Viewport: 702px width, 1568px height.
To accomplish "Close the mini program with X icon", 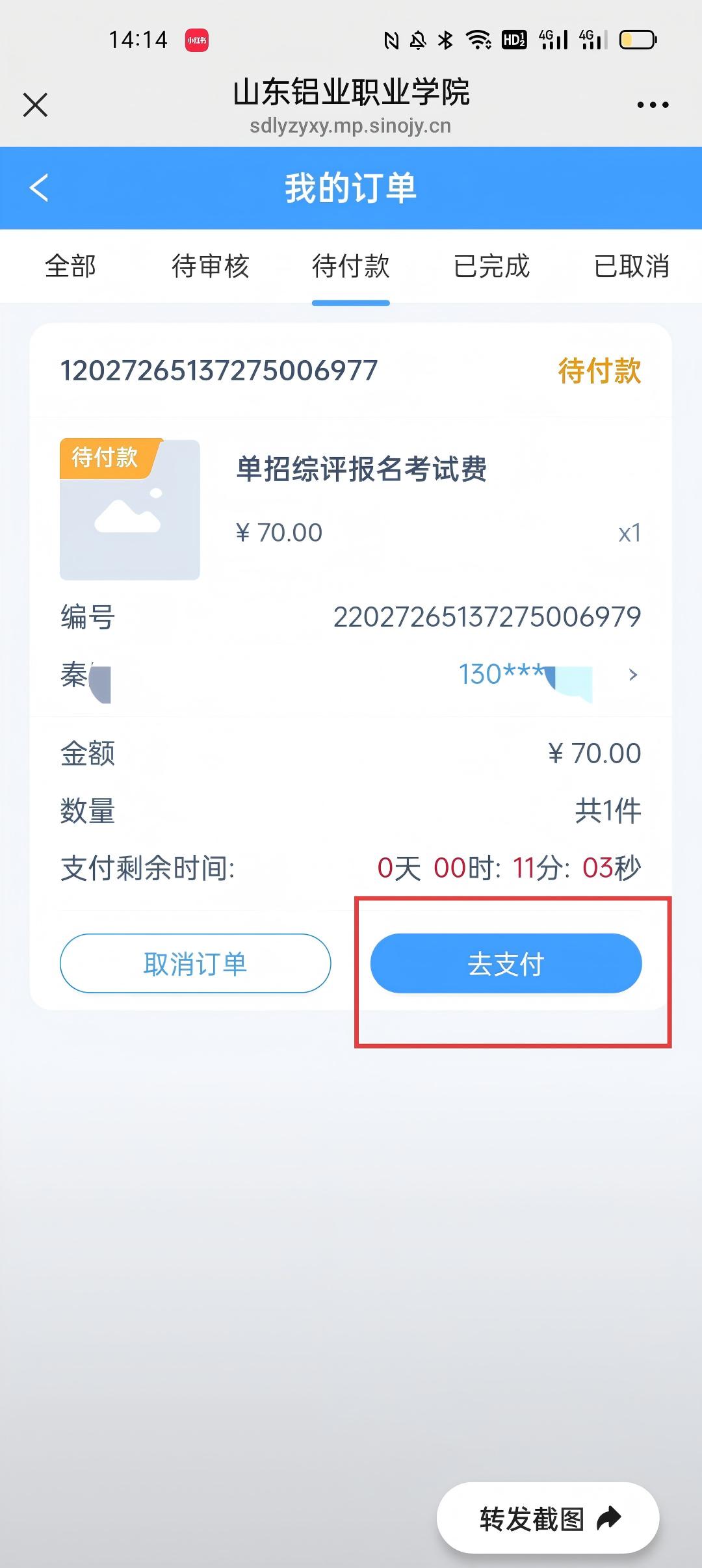I will (36, 105).
